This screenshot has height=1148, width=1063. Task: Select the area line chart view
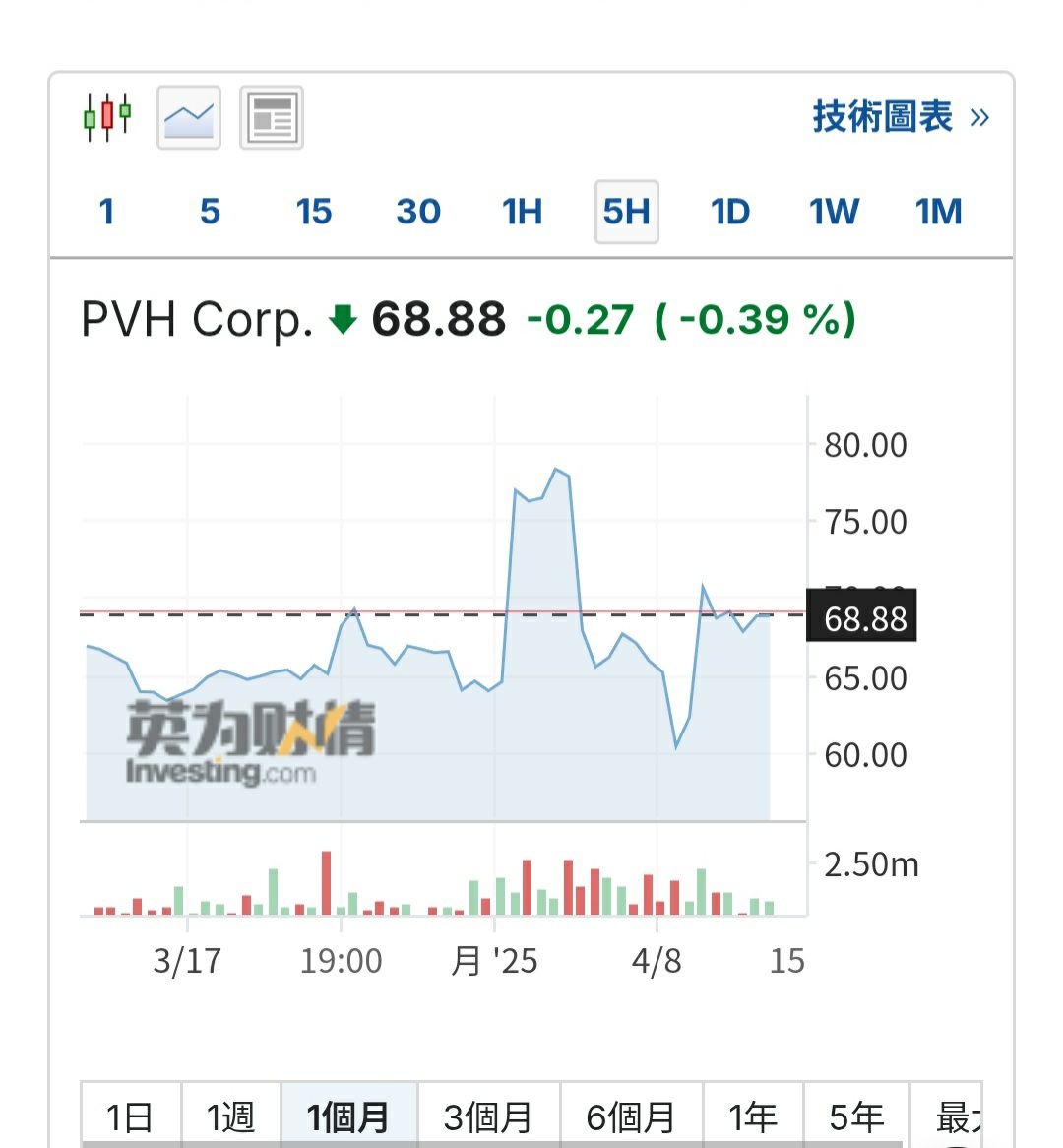click(x=189, y=118)
